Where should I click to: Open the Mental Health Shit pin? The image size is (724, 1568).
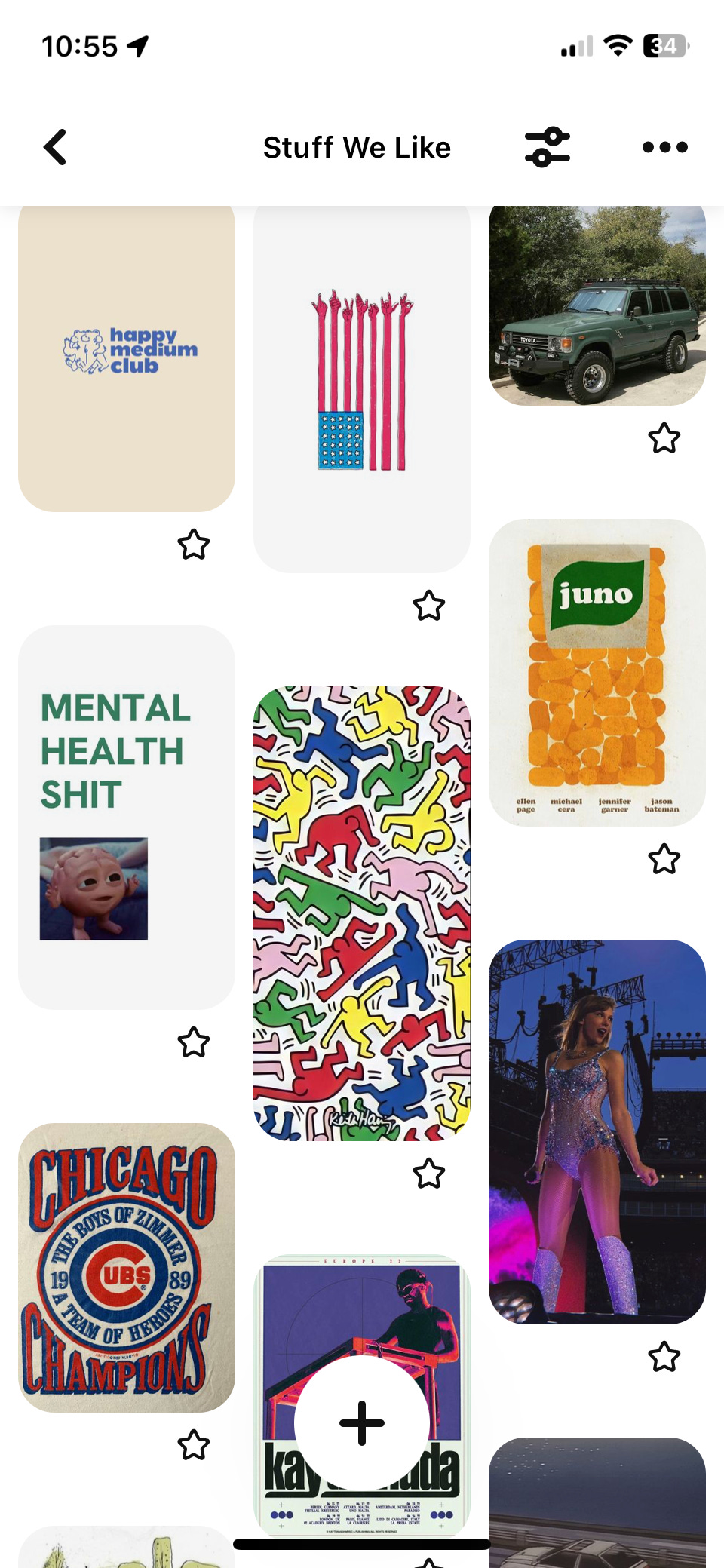click(x=127, y=817)
